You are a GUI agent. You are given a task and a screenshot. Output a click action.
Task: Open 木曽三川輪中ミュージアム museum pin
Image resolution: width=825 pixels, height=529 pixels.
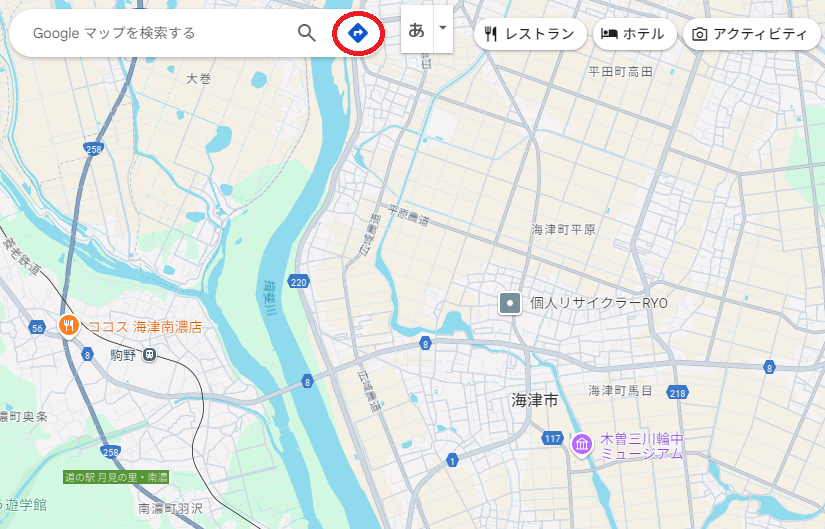pos(582,443)
